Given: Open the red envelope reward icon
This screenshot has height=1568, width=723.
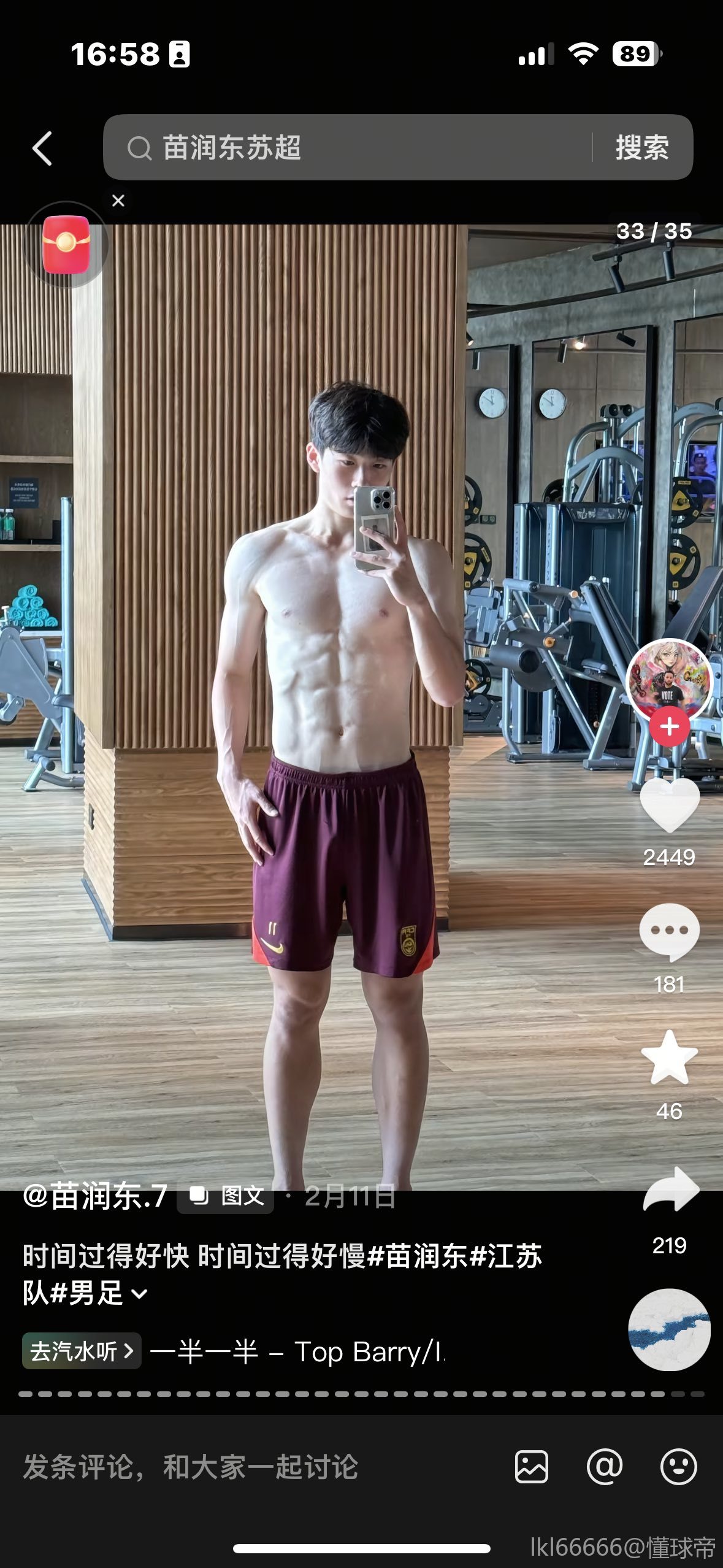Looking at the screenshot, I should (x=66, y=244).
